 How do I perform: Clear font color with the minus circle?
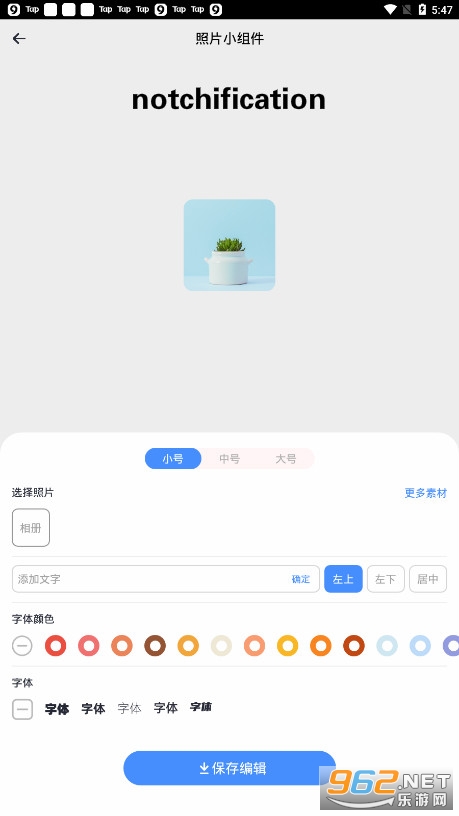coord(22,646)
